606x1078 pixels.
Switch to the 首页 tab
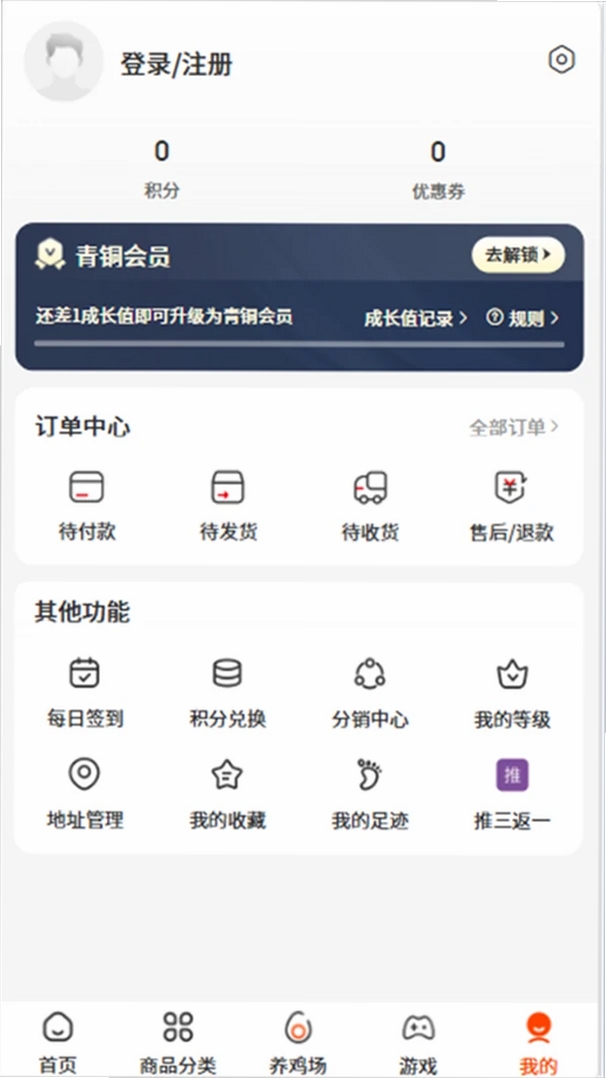[x=58, y=1043]
